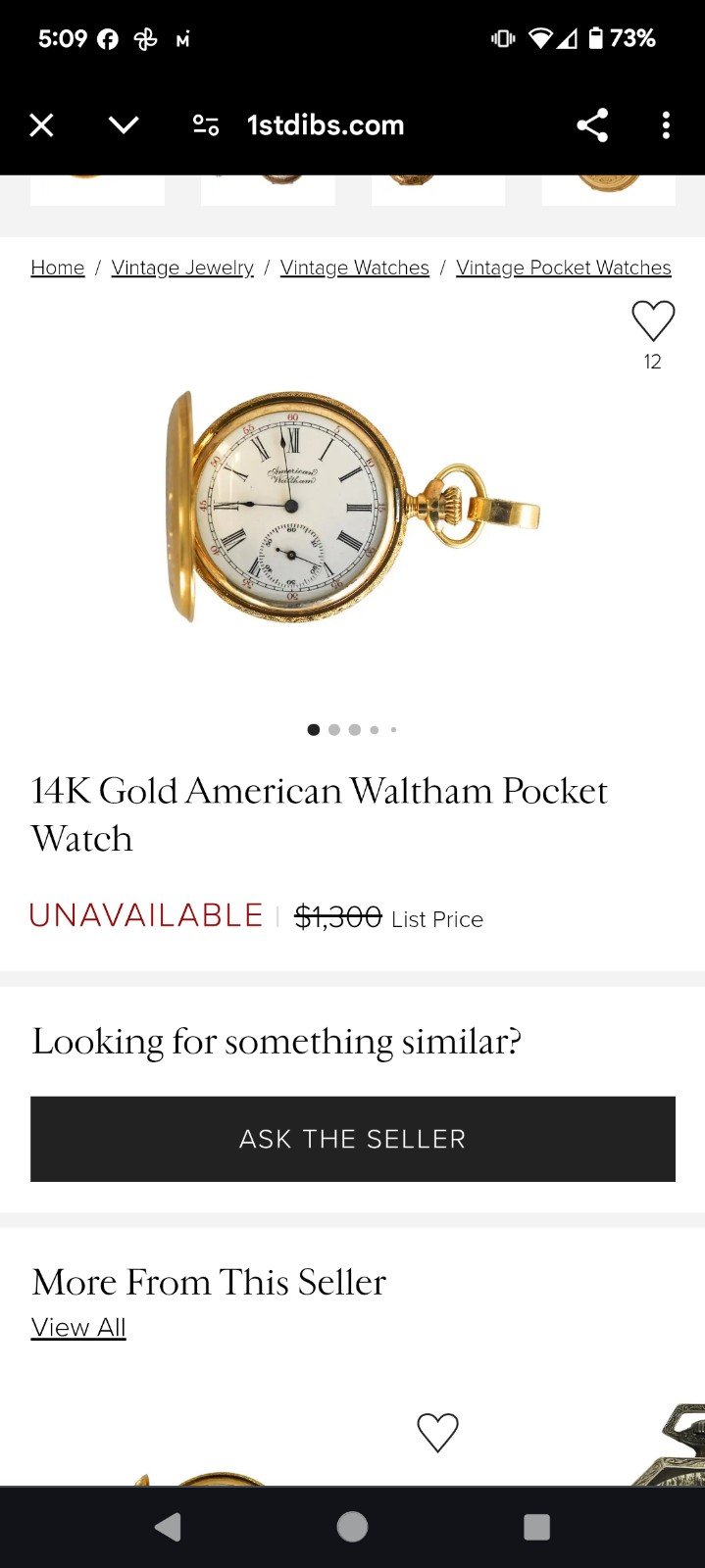Open the Vintage Watches breadcrumb
This screenshot has height=1568, width=705.
(x=355, y=268)
